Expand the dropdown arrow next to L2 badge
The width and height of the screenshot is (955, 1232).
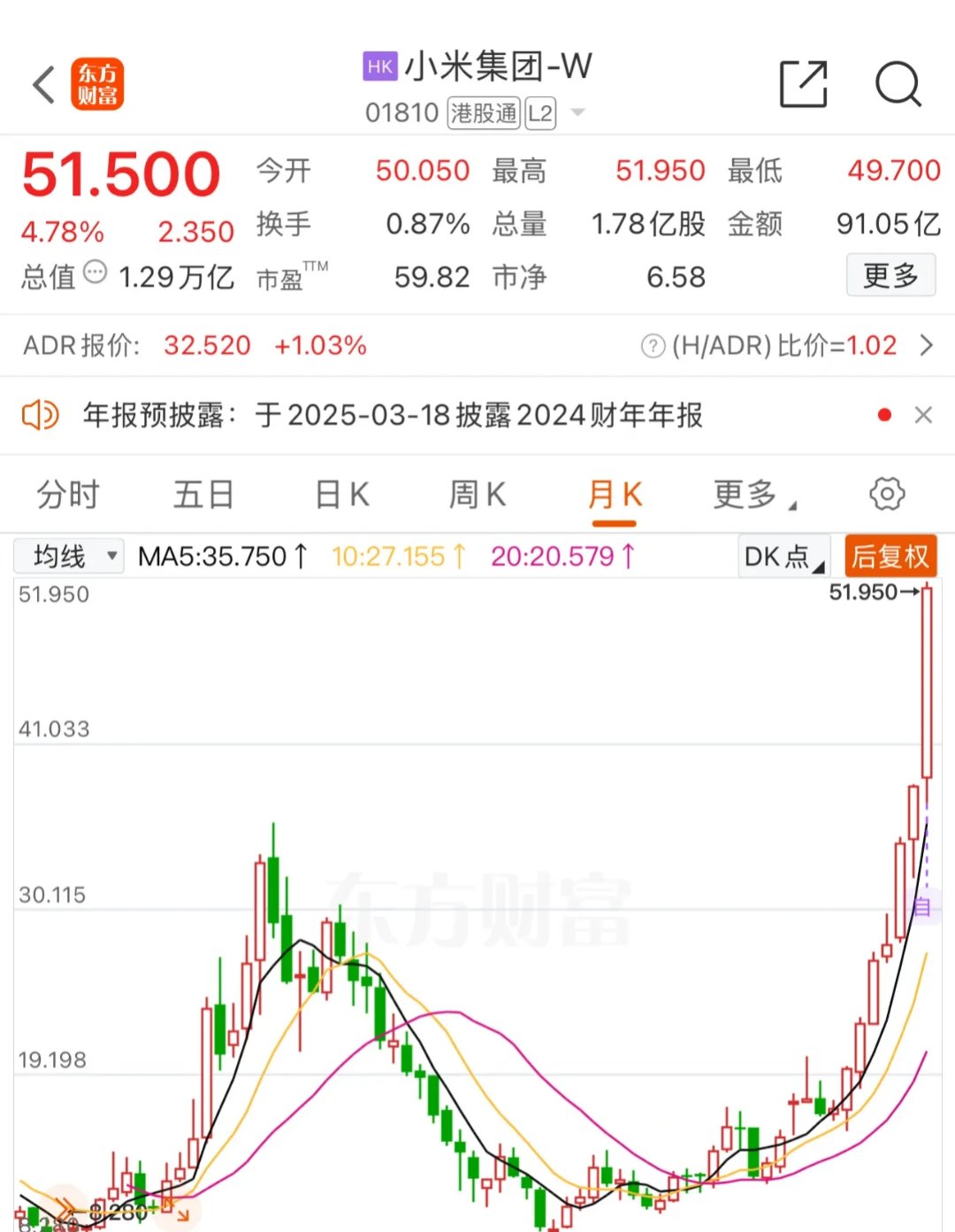577,113
